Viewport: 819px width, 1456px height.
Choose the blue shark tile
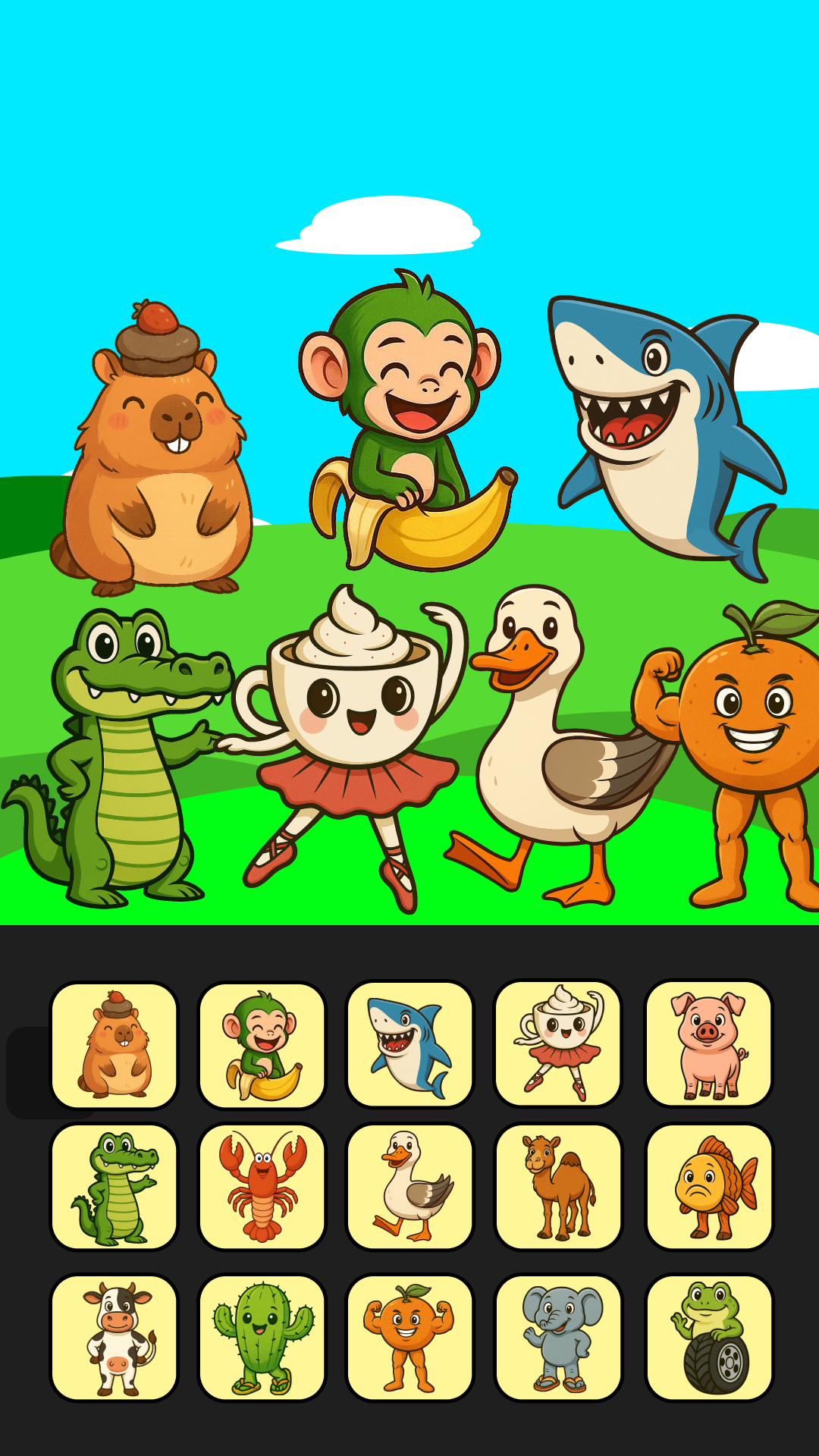[x=409, y=1043]
